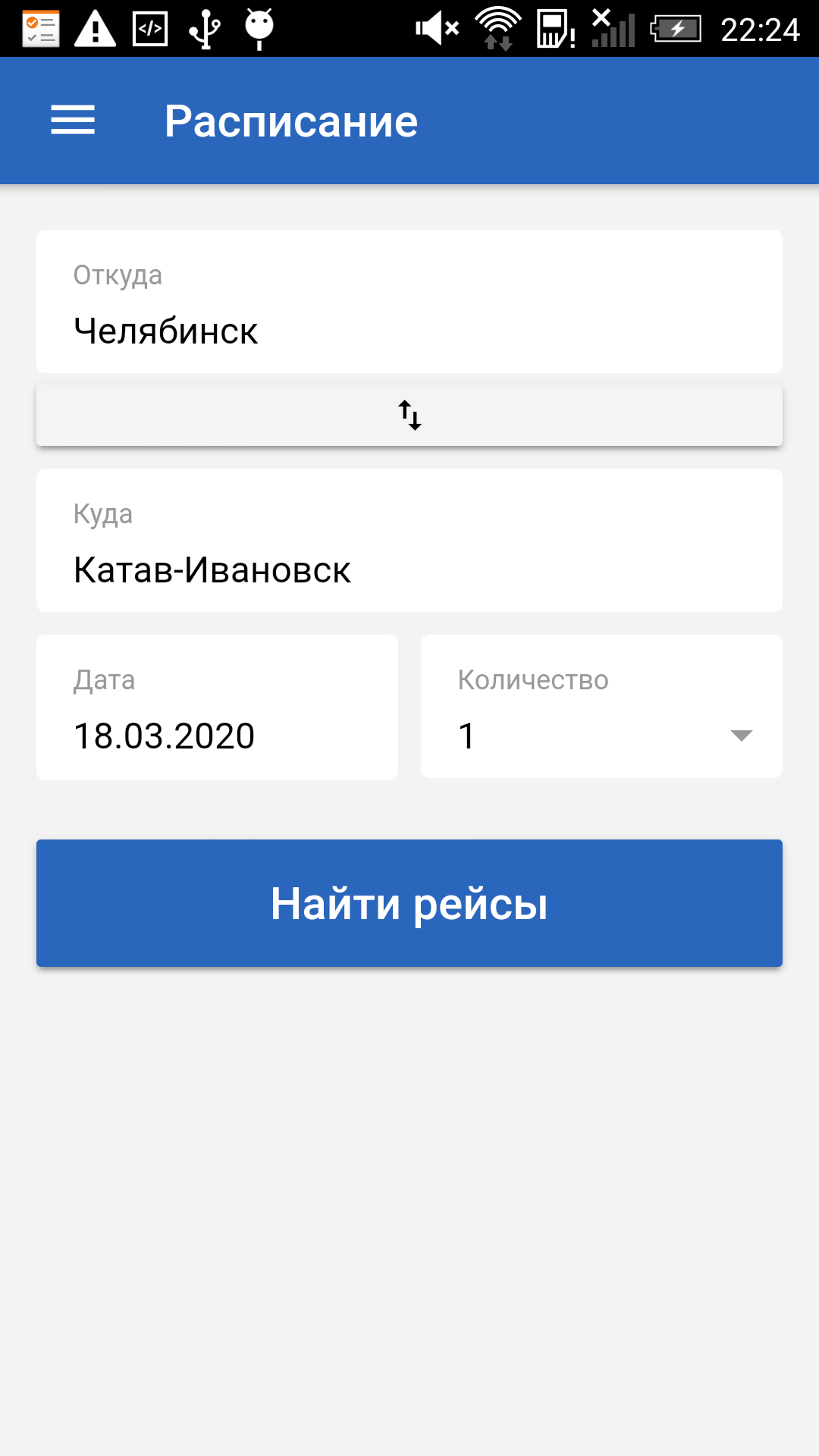This screenshot has width=819, height=1456.
Task: Open the hamburger navigation menu
Action: tap(73, 121)
